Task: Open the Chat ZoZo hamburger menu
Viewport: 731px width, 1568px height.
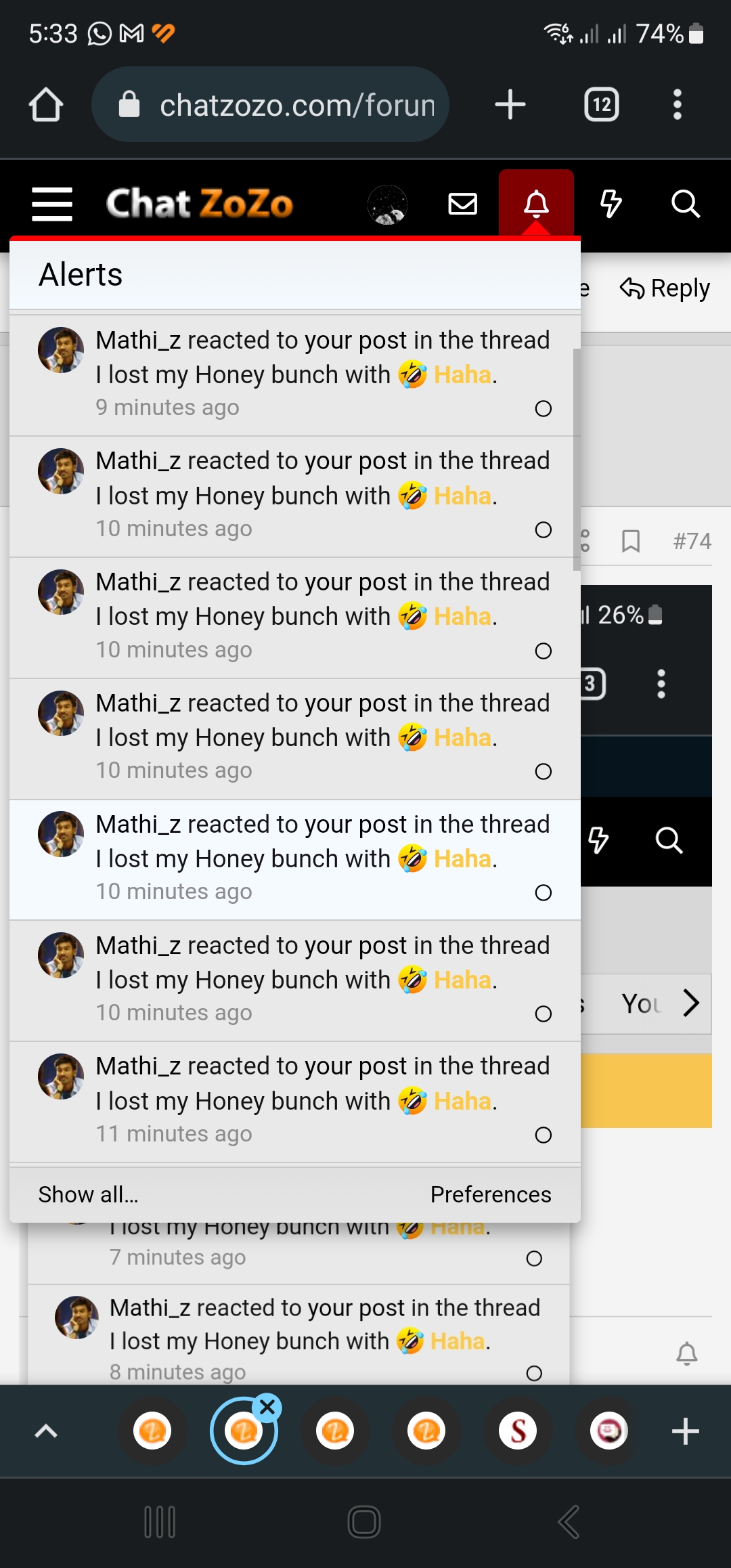Action: pos(52,204)
